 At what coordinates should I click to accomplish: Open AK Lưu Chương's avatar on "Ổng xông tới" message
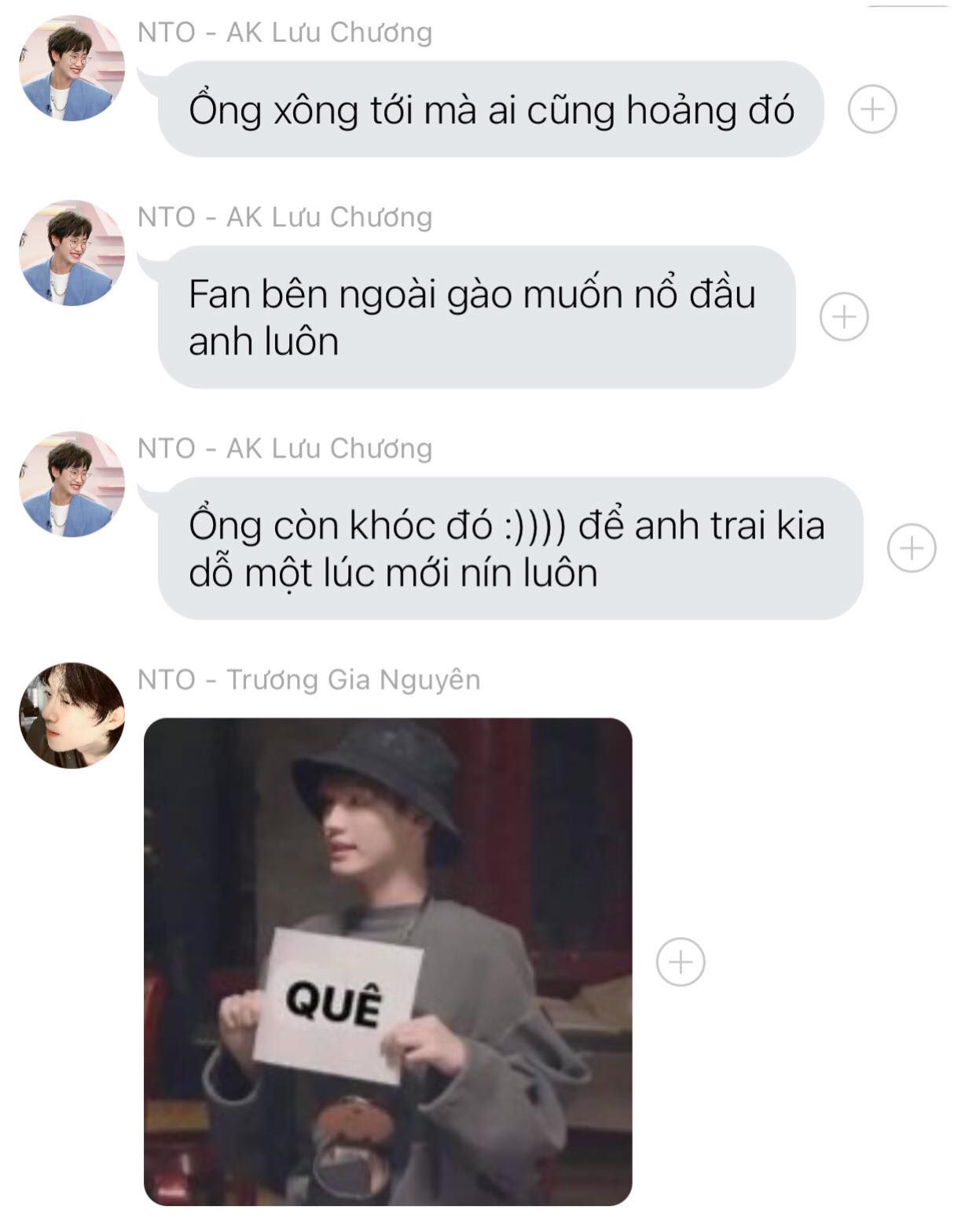(x=72, y=68)
